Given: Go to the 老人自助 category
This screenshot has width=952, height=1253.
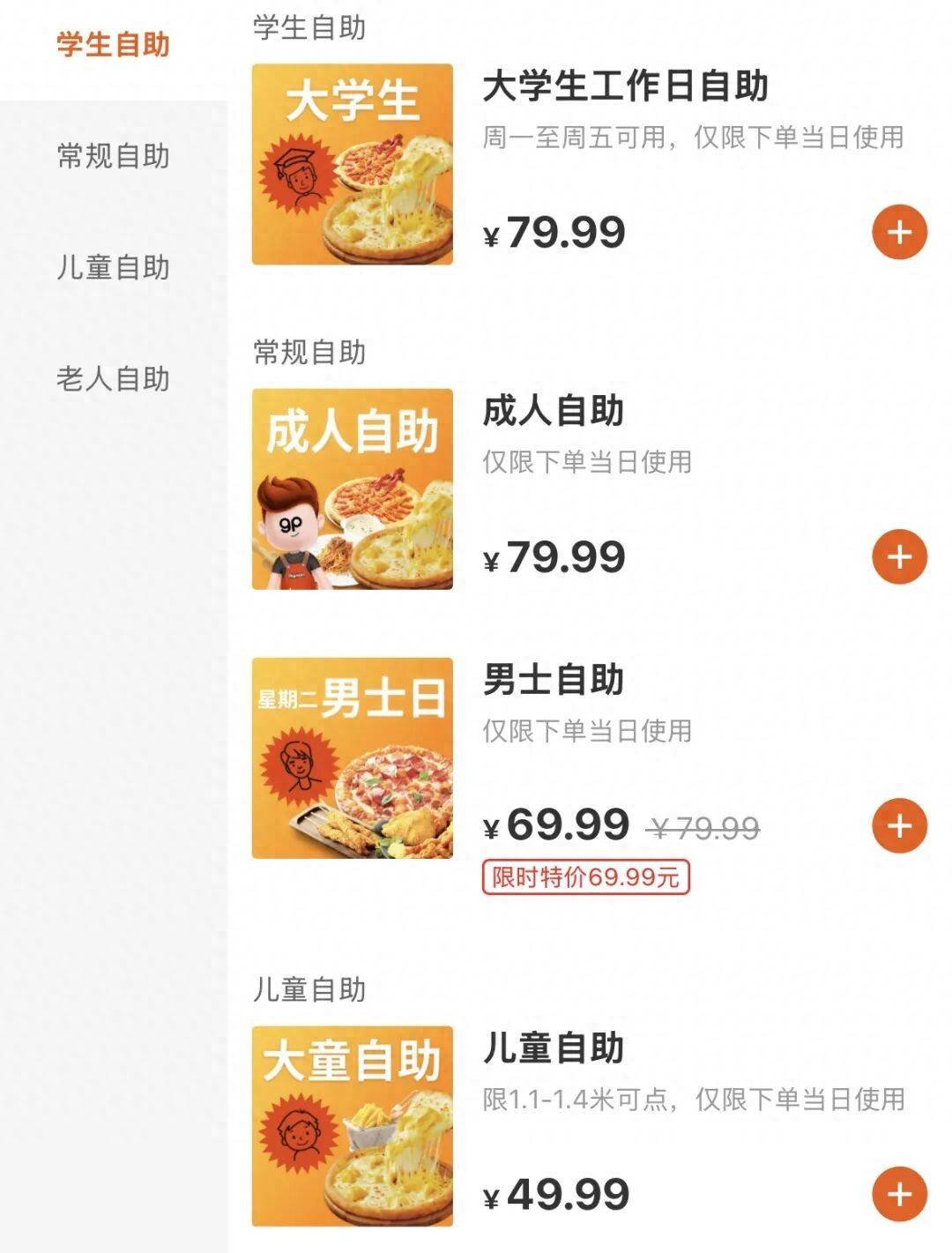Looking at the screenshot, I should [113, 380].
